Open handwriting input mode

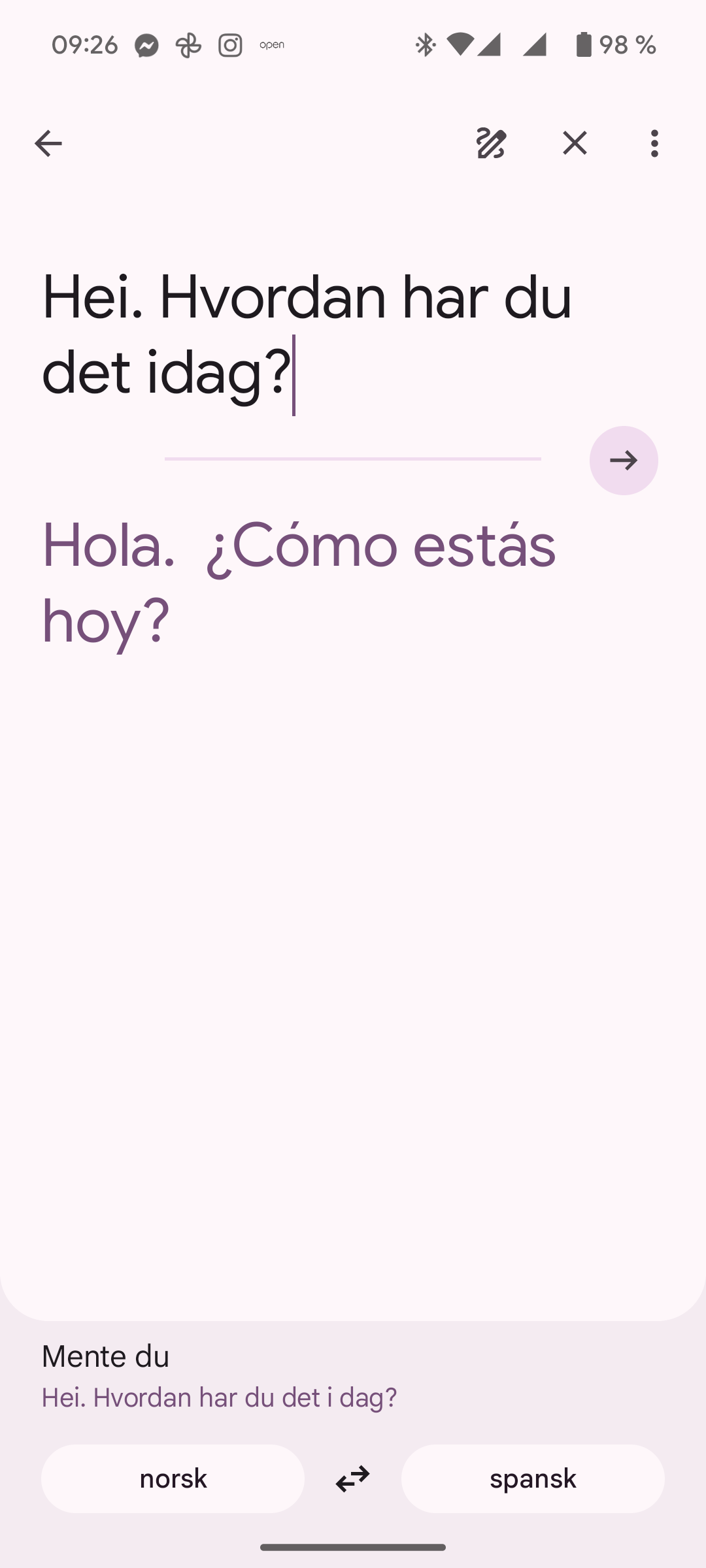tap(491, 144)
